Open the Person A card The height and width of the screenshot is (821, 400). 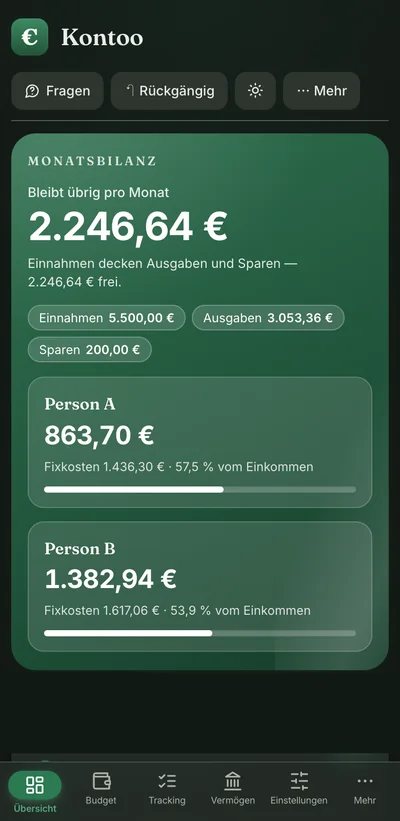tap(200, 442)
